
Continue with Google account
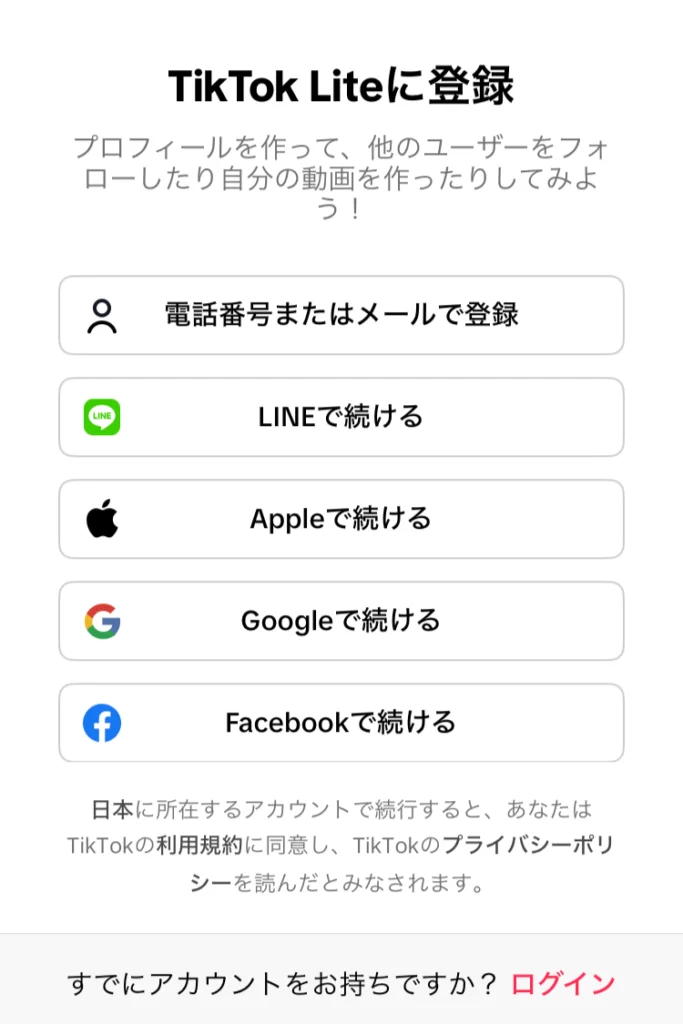(341, 621)
